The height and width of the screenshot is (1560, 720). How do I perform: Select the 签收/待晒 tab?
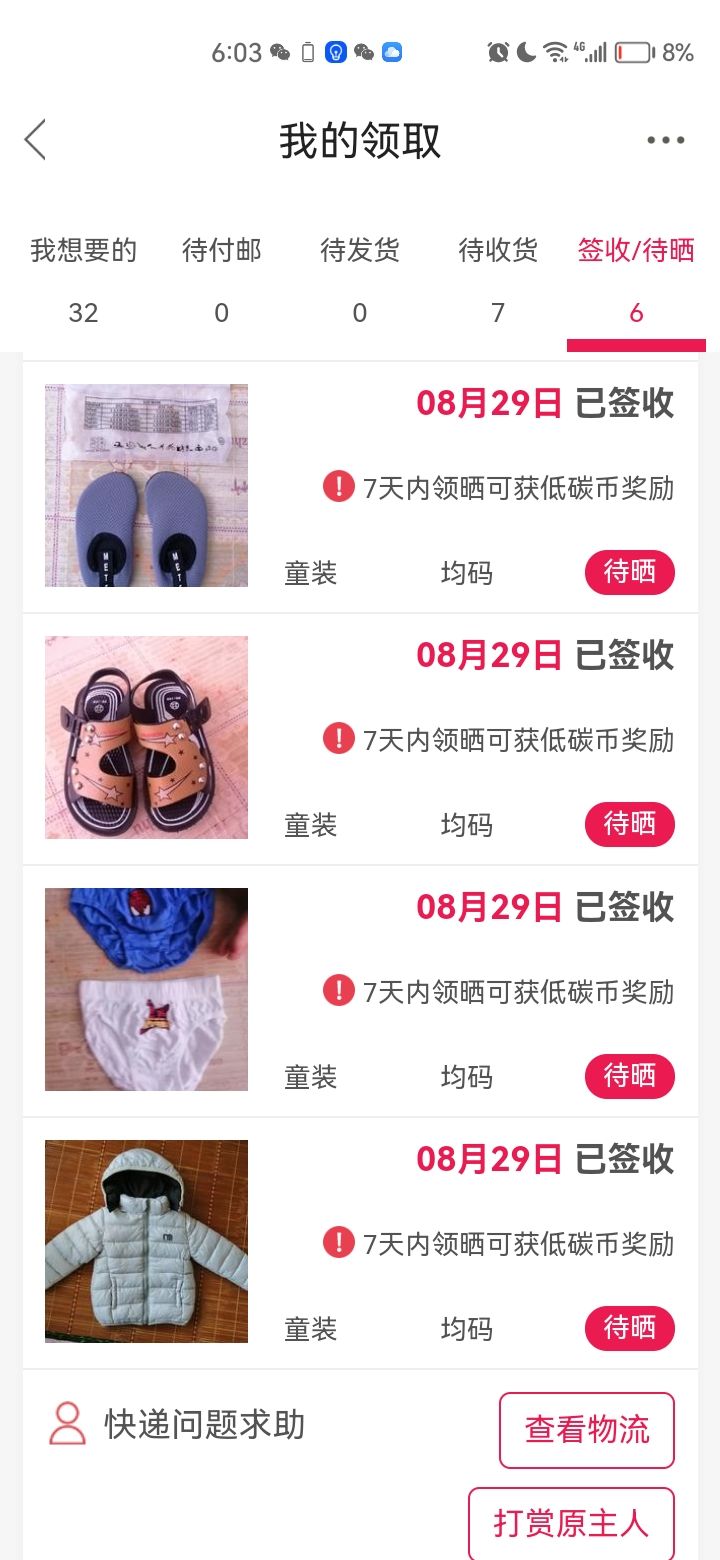[x=636, y=281]
